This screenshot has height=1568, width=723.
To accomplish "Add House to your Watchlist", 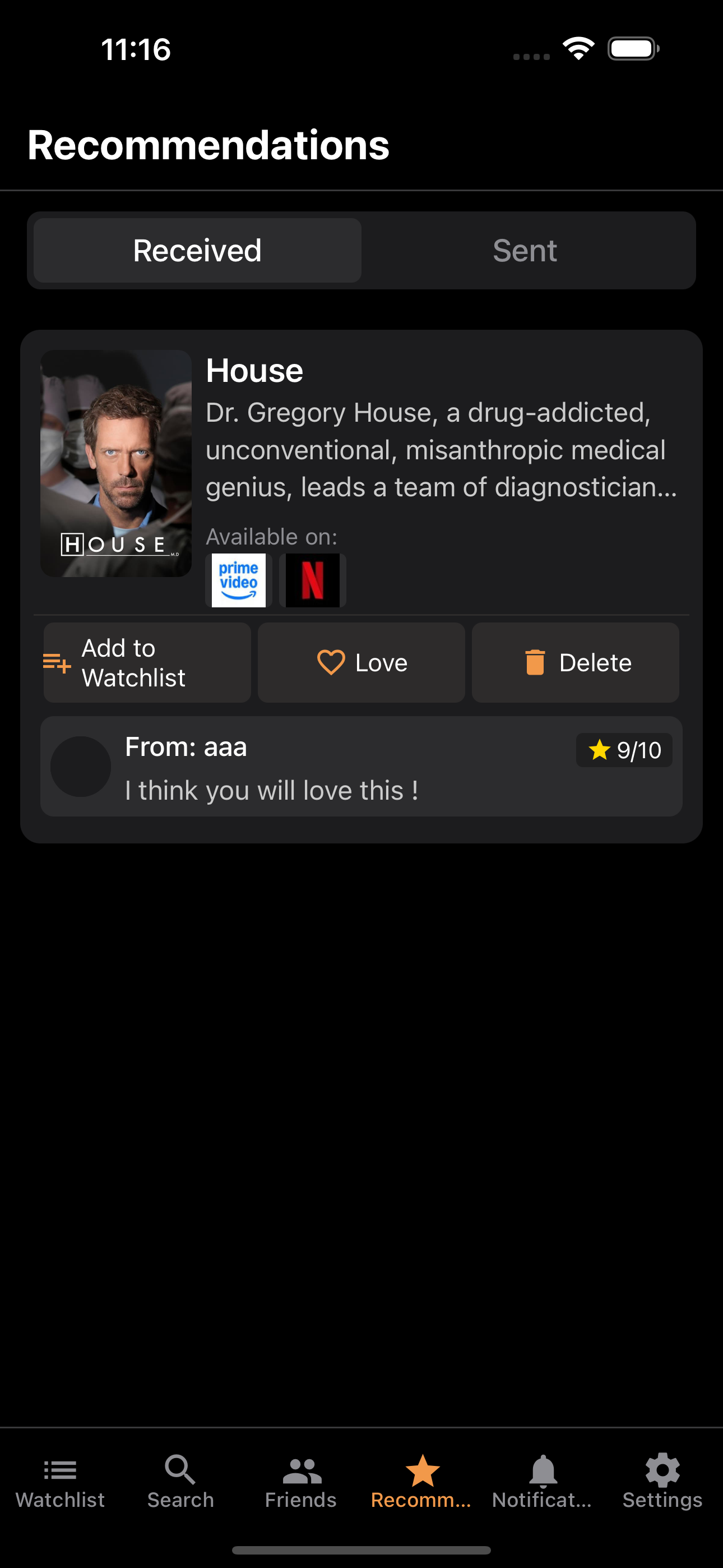I will click(147, 662).
